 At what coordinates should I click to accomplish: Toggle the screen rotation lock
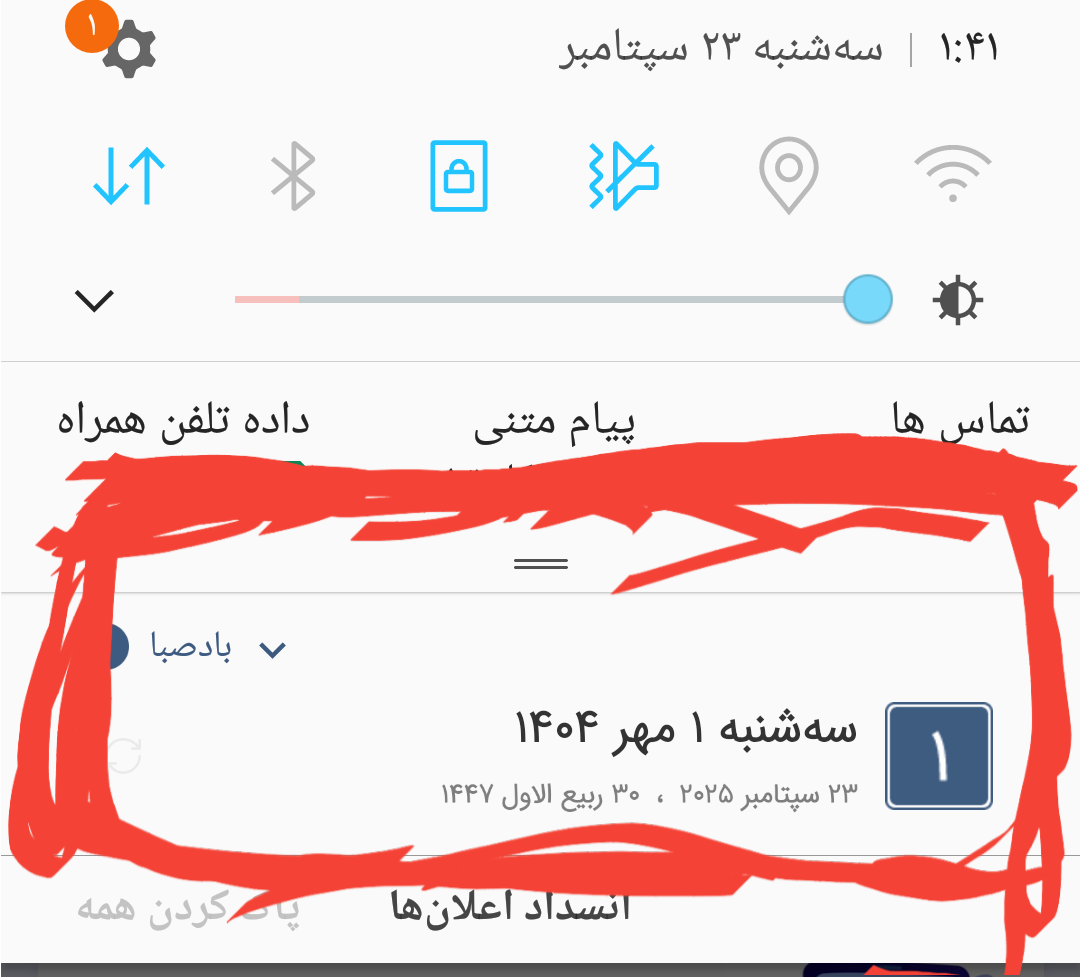tap(459, 175)
